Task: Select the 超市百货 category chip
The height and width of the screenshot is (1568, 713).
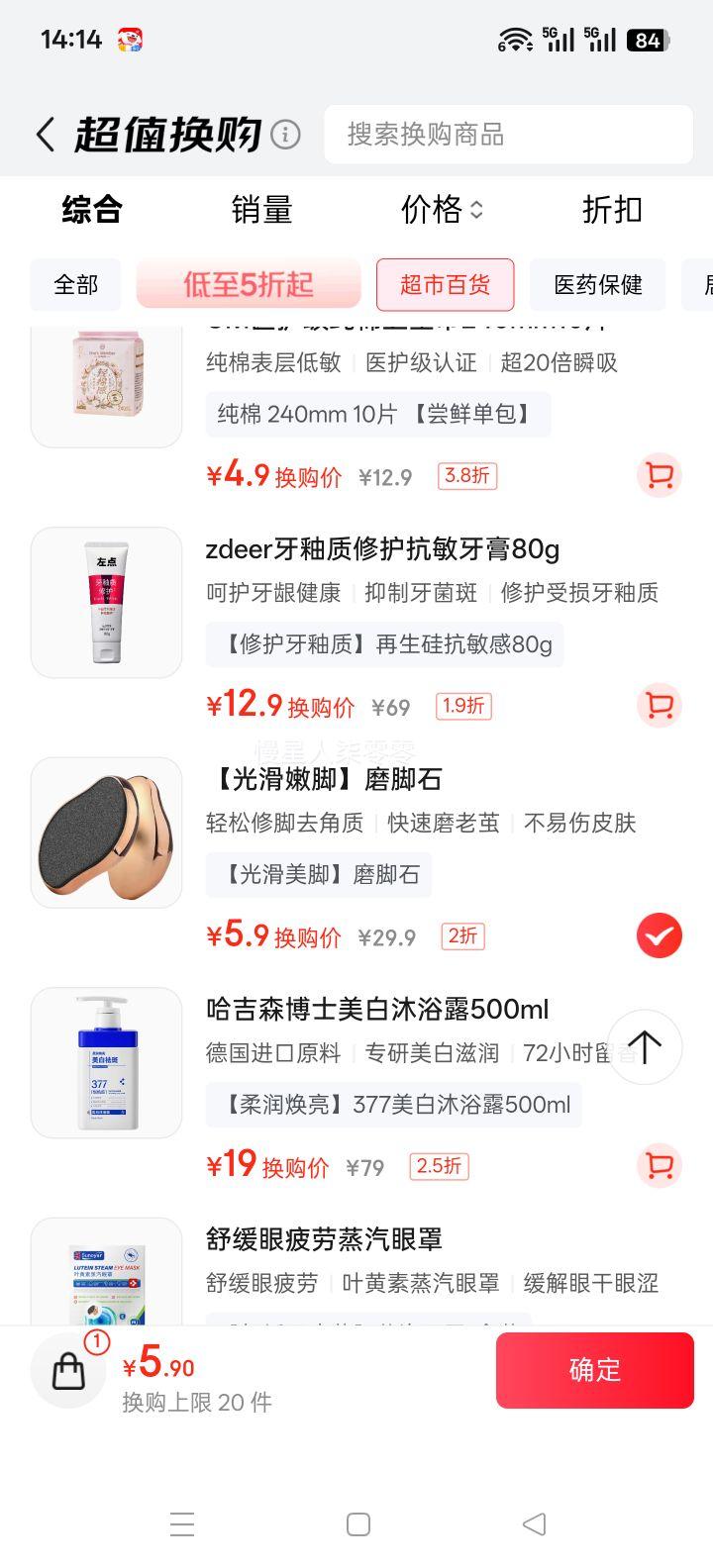Action: pyautogui.click(x=445, y=285)
